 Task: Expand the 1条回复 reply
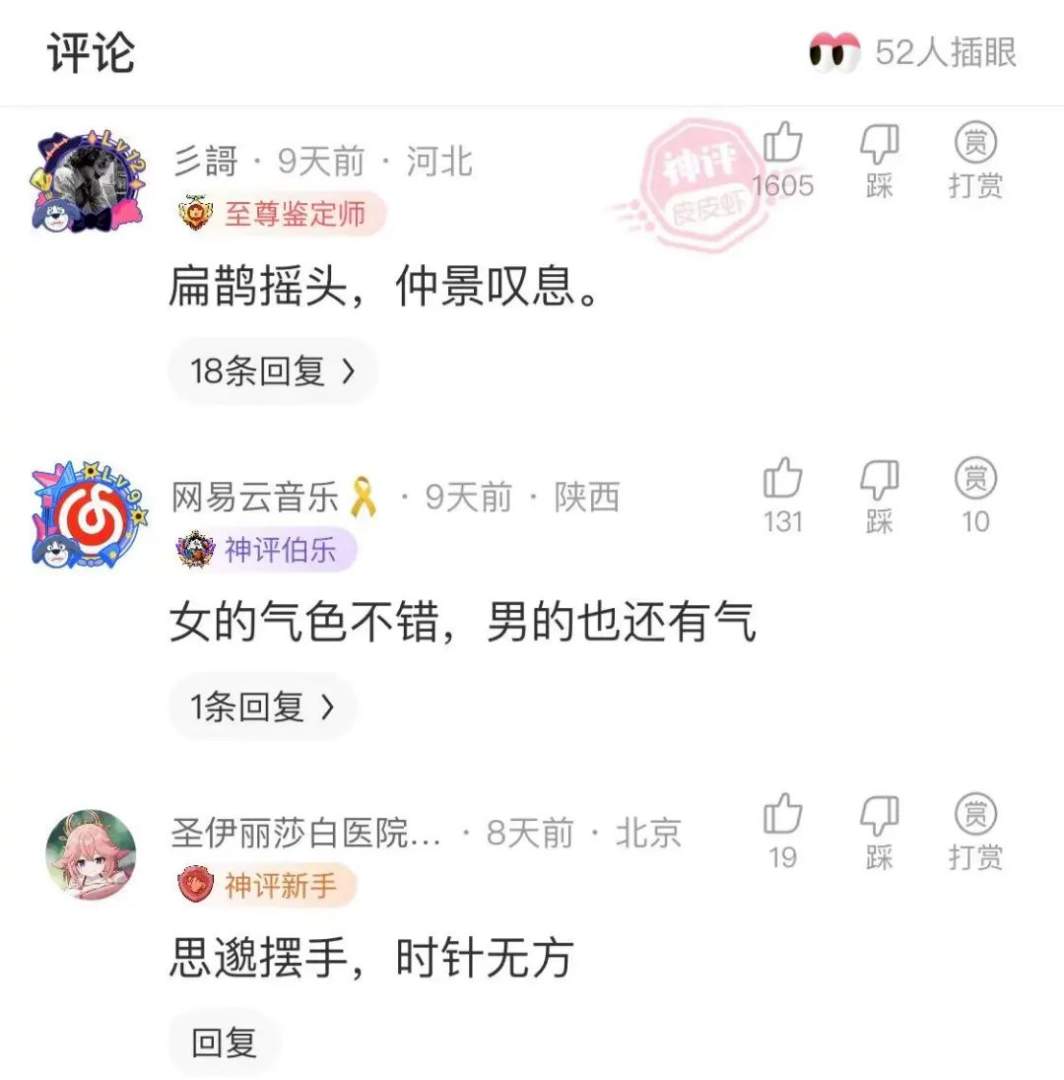[x=262, y=708]
